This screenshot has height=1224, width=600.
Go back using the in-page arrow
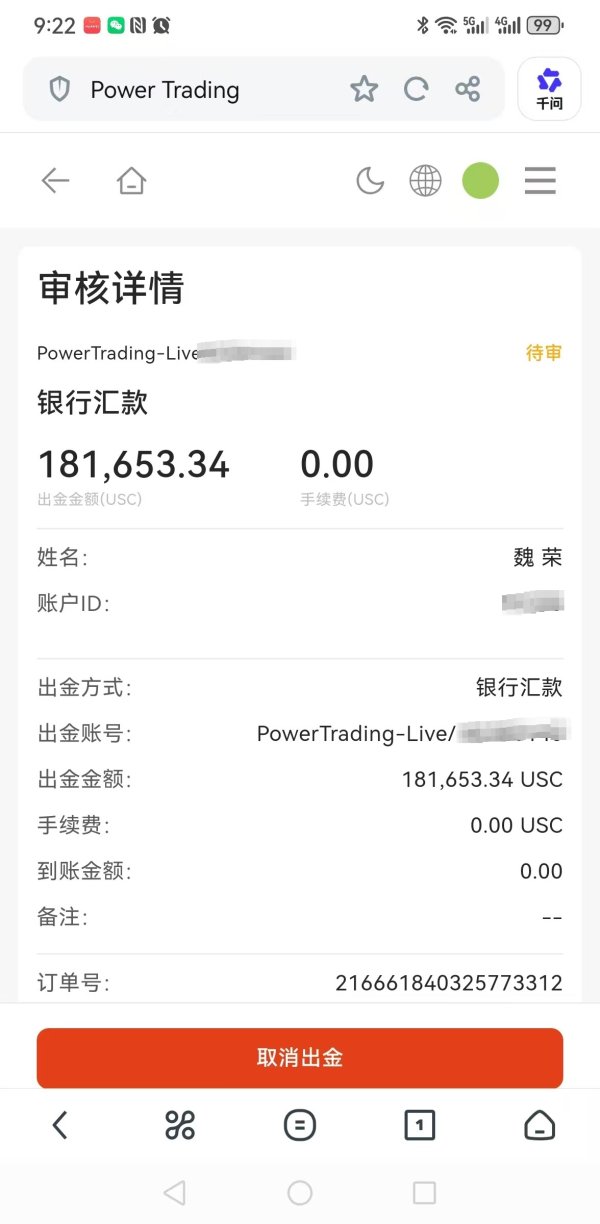pyautogui.click(x=55, y=181)
